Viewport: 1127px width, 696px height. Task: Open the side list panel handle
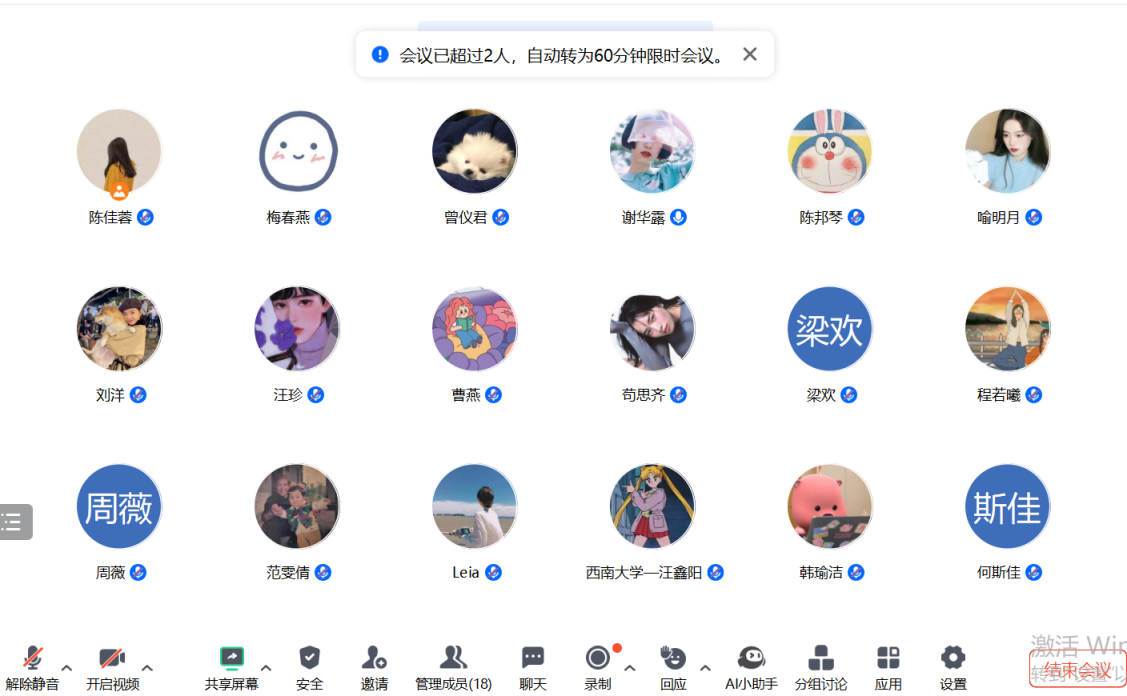[x=14, y=521]
